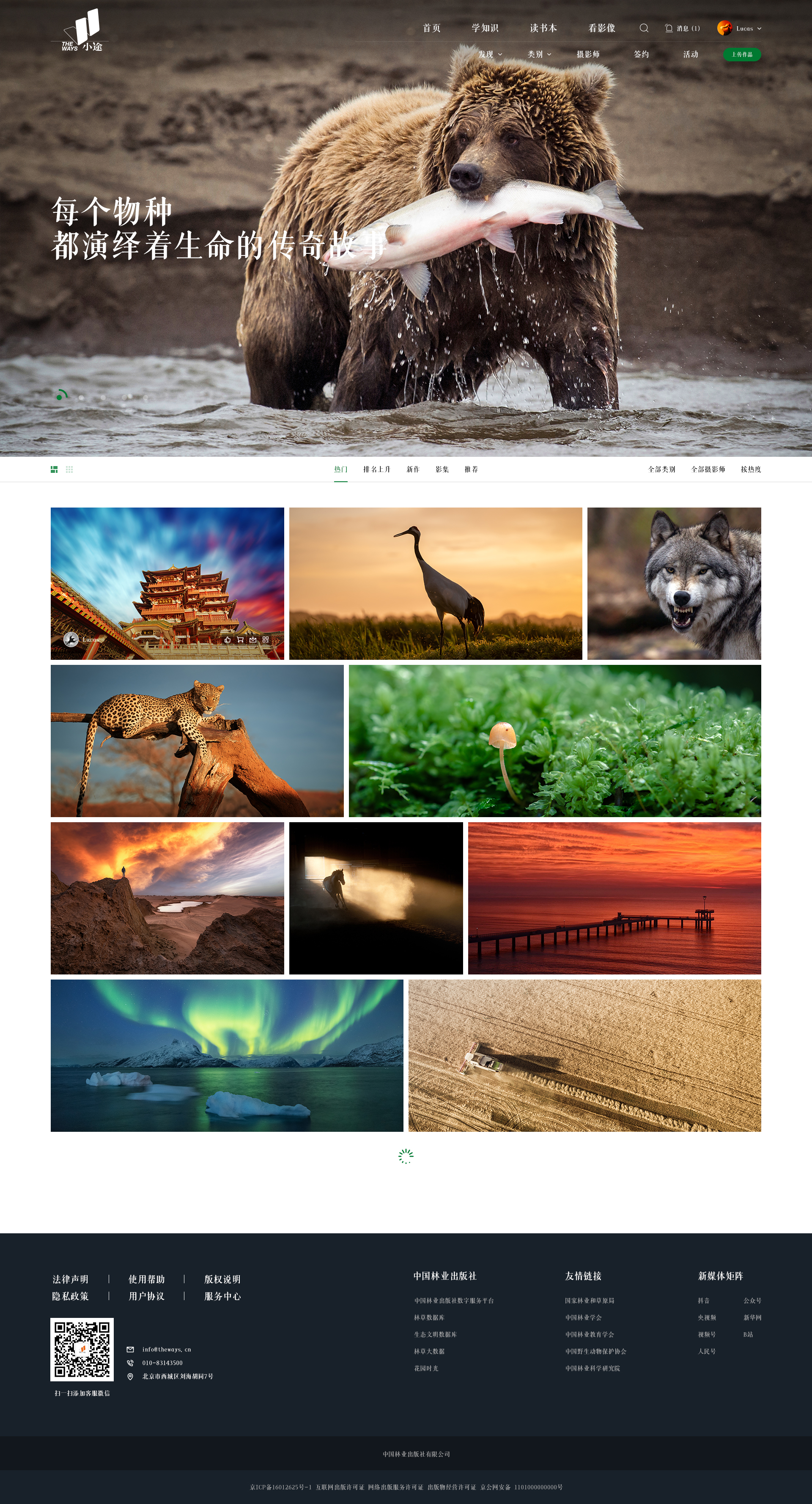Screen dimensions: 812x1504
Task: Select the 影集 tab
Action: pos(442,469)
